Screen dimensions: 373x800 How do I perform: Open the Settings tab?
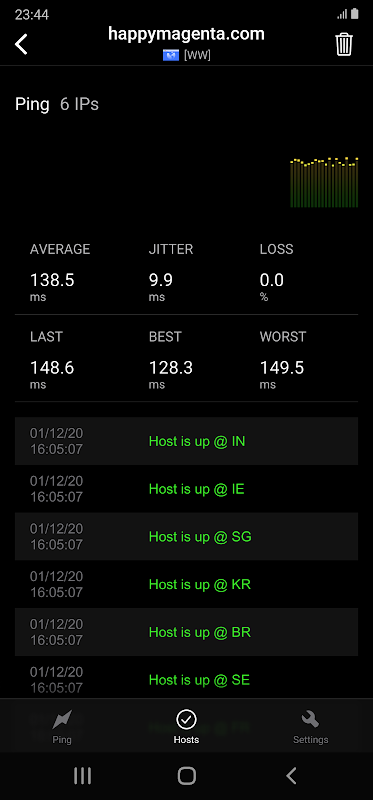(310, 727)
